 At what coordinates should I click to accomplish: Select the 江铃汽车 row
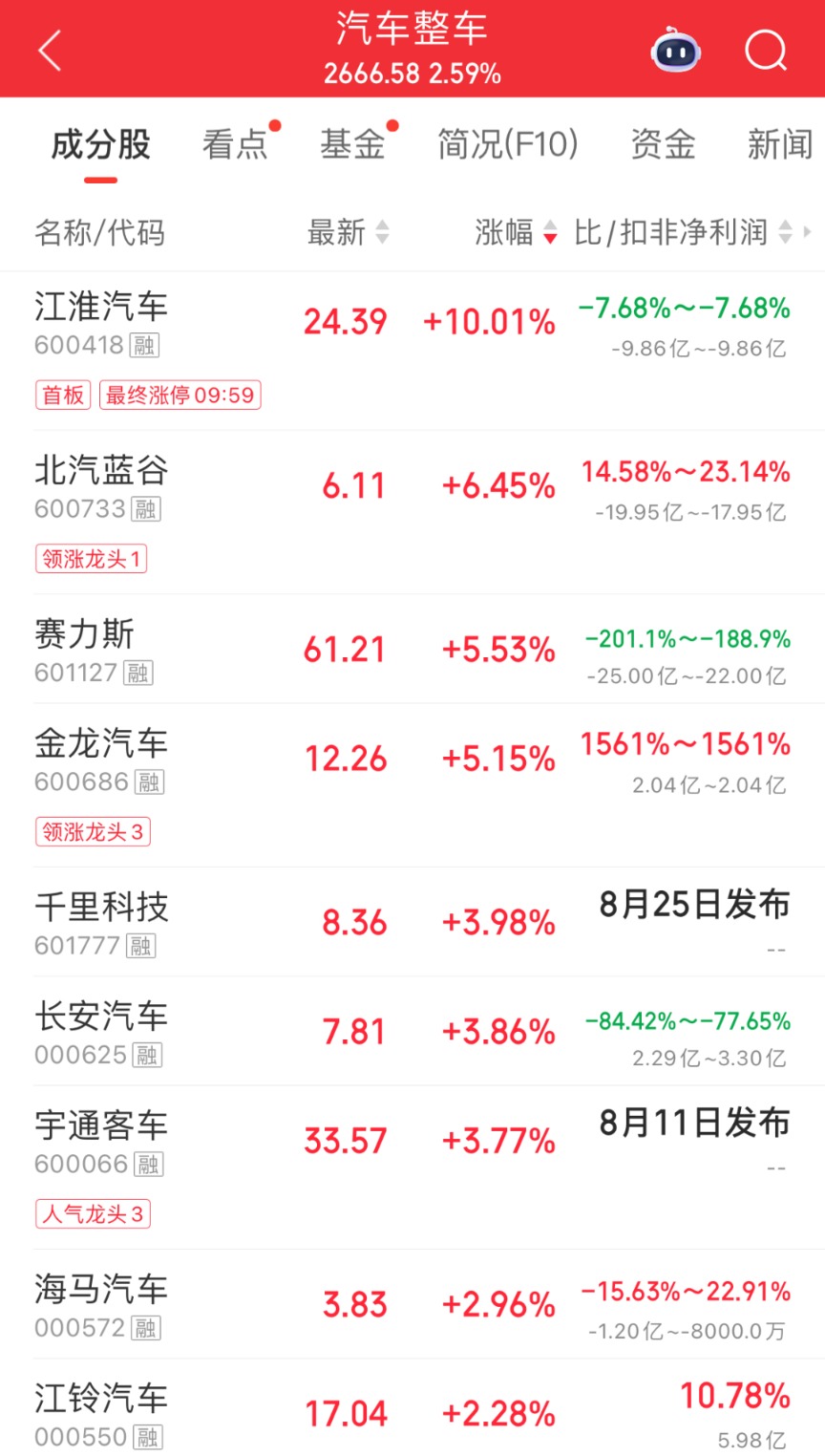coord(412,1408)
